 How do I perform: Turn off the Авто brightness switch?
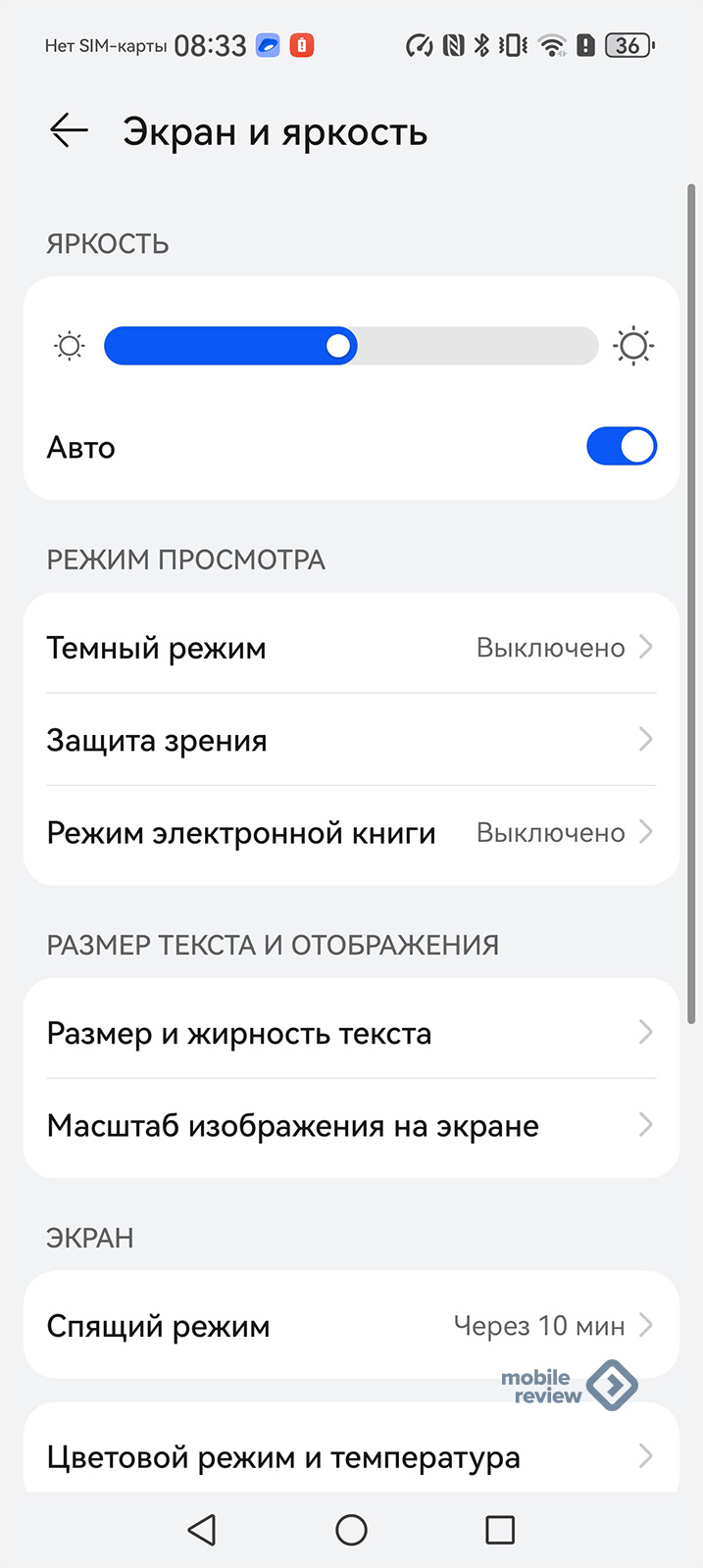click(x=622, y=447)
